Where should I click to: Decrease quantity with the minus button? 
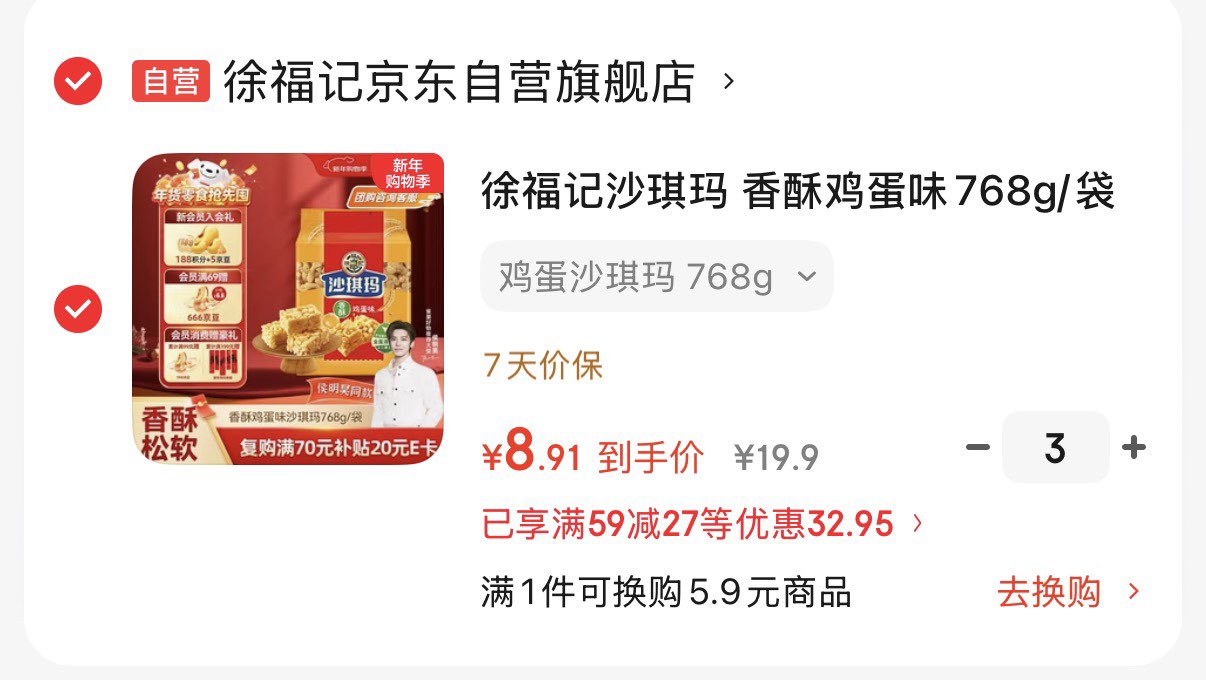[977, 447]
